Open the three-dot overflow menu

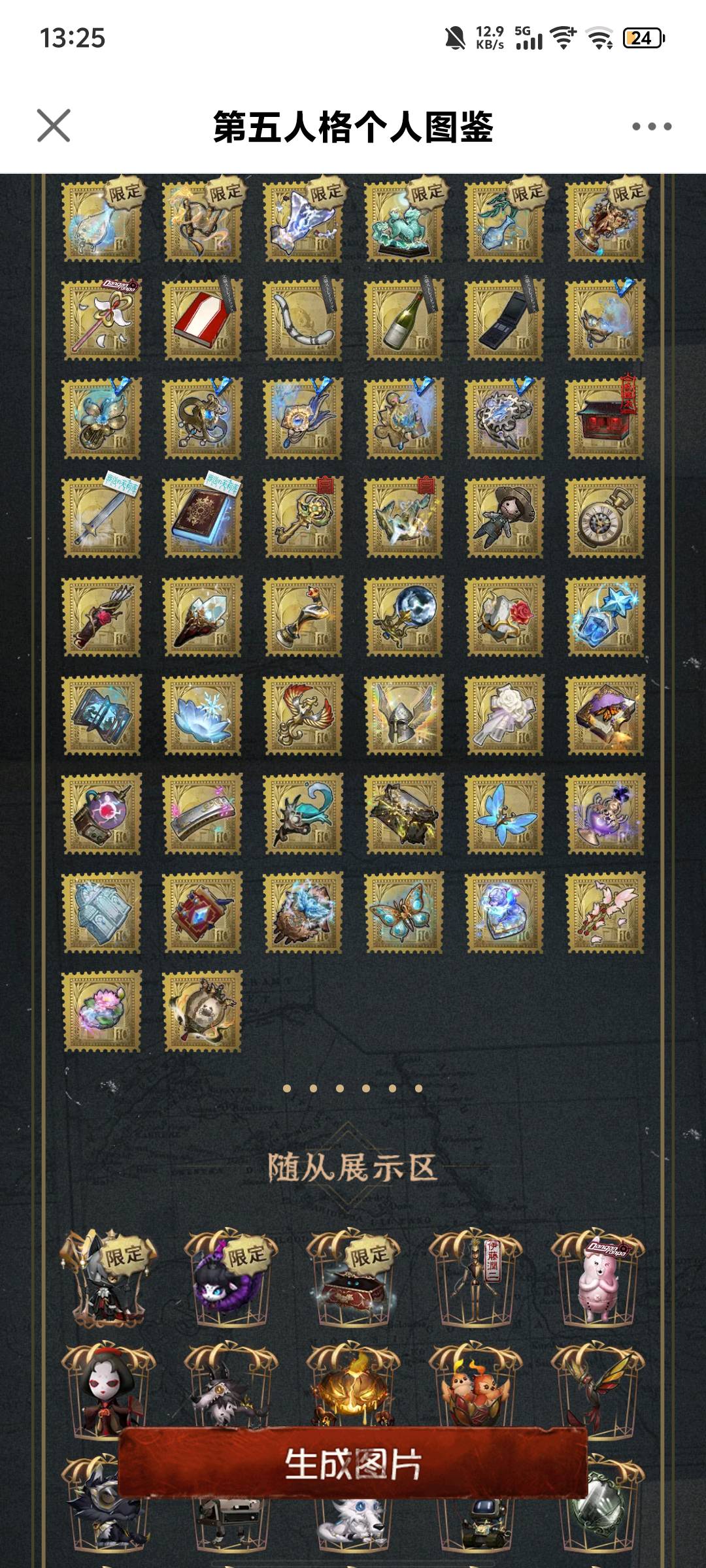(x=652, y=126)
